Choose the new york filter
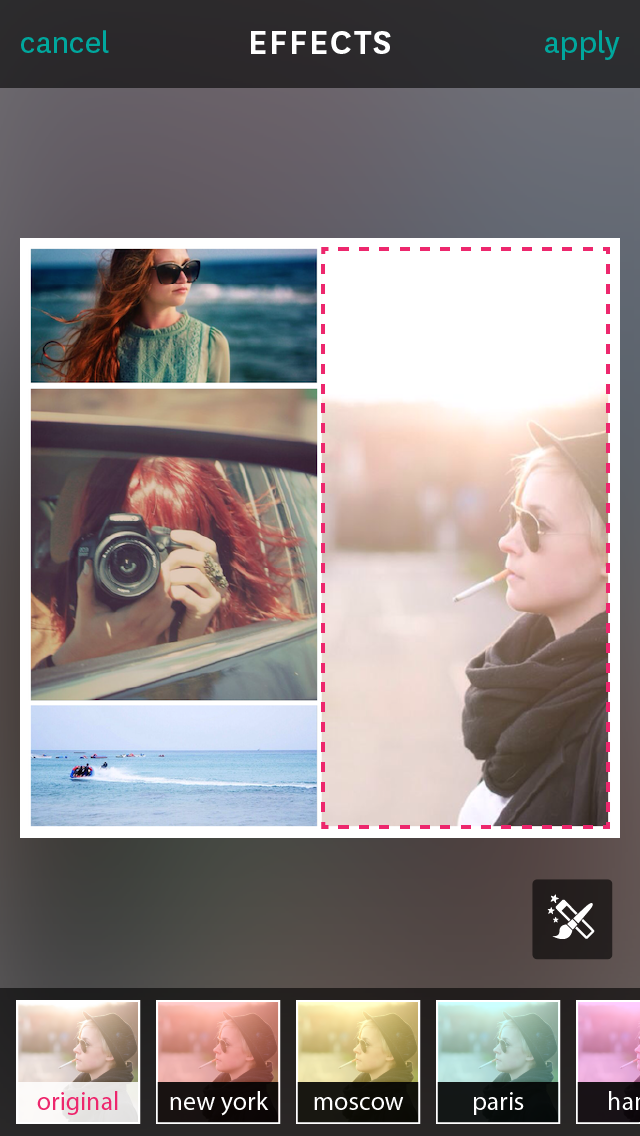Viewport: 640px width, 1136px height. click(218, 1062)
